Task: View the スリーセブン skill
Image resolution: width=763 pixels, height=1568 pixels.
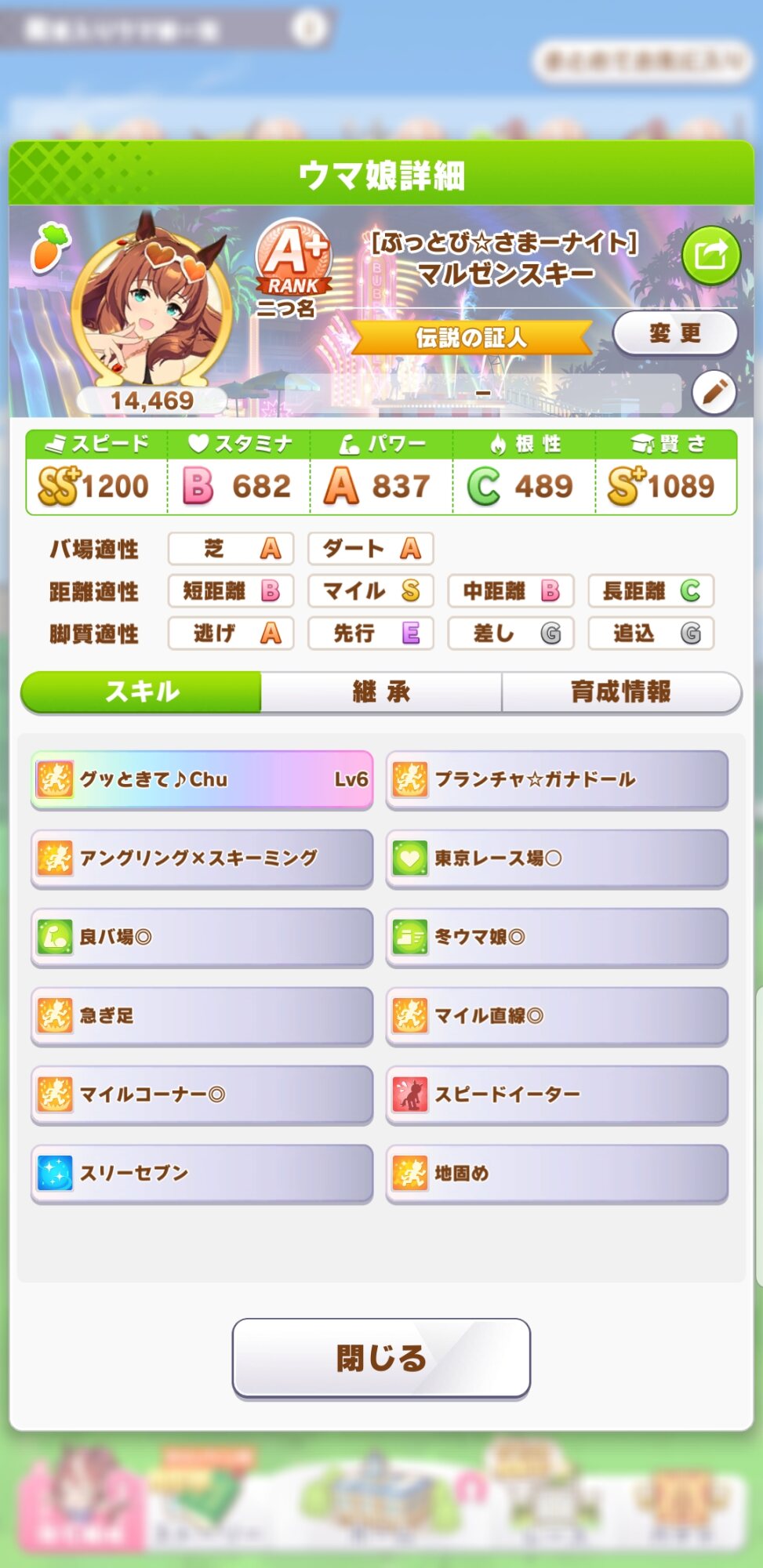Action: coord(202,1173)
